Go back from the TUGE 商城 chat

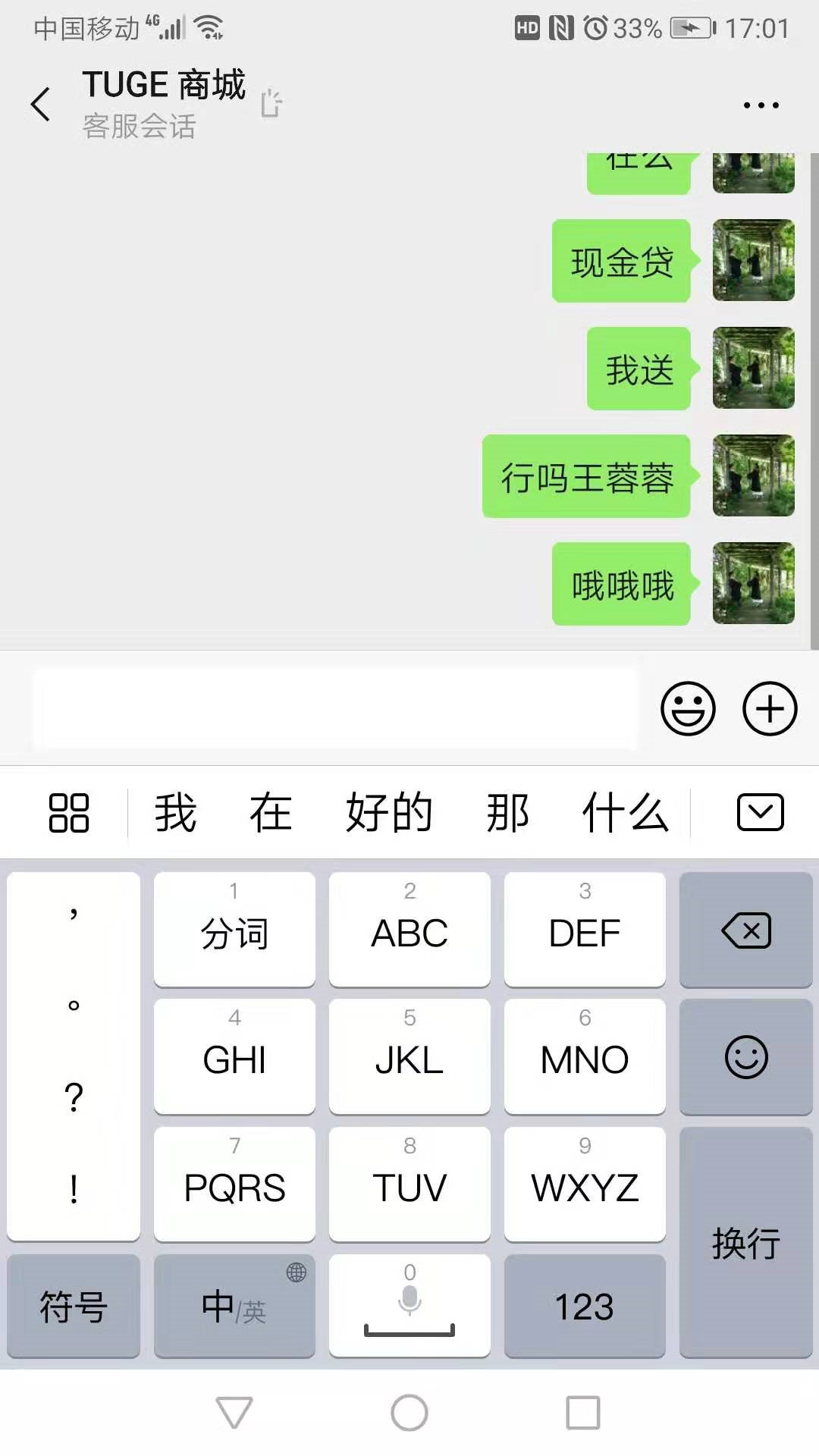41,104
